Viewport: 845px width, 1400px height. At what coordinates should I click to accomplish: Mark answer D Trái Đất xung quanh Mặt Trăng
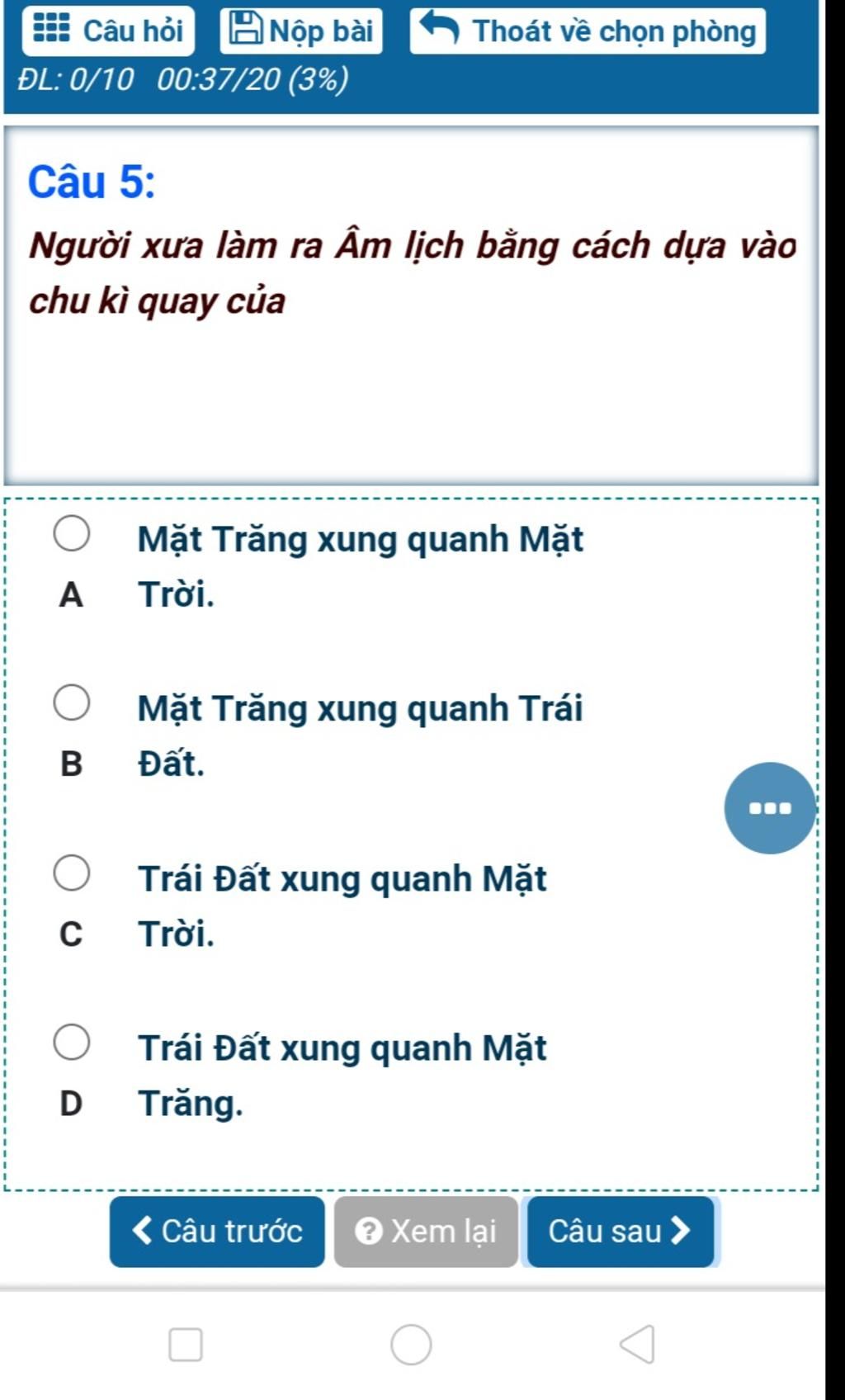point(72,1043)
